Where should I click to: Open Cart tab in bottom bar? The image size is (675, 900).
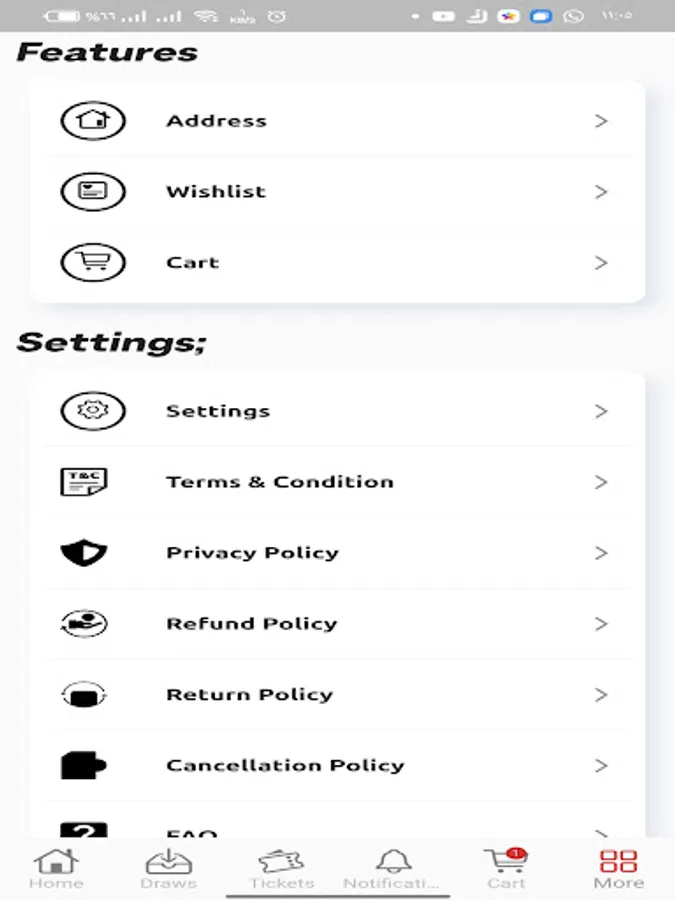pos(506,868)
